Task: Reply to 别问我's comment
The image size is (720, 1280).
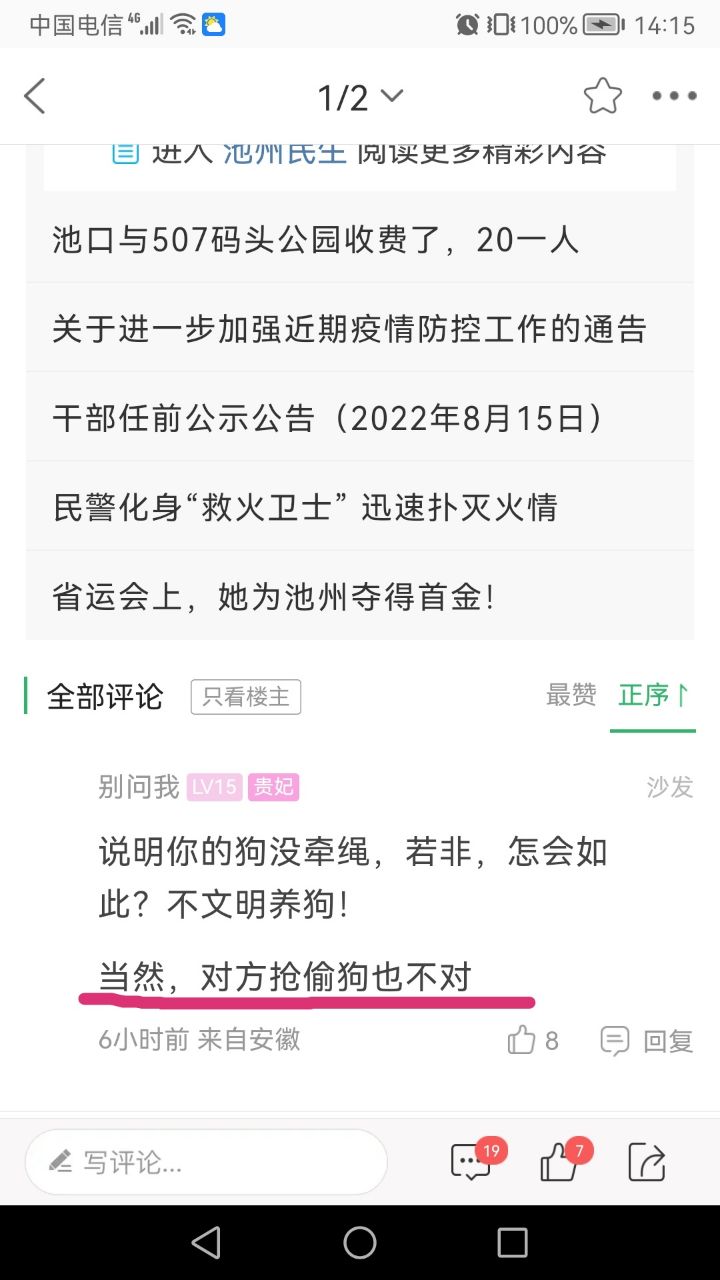Action: click(647, 1041)
